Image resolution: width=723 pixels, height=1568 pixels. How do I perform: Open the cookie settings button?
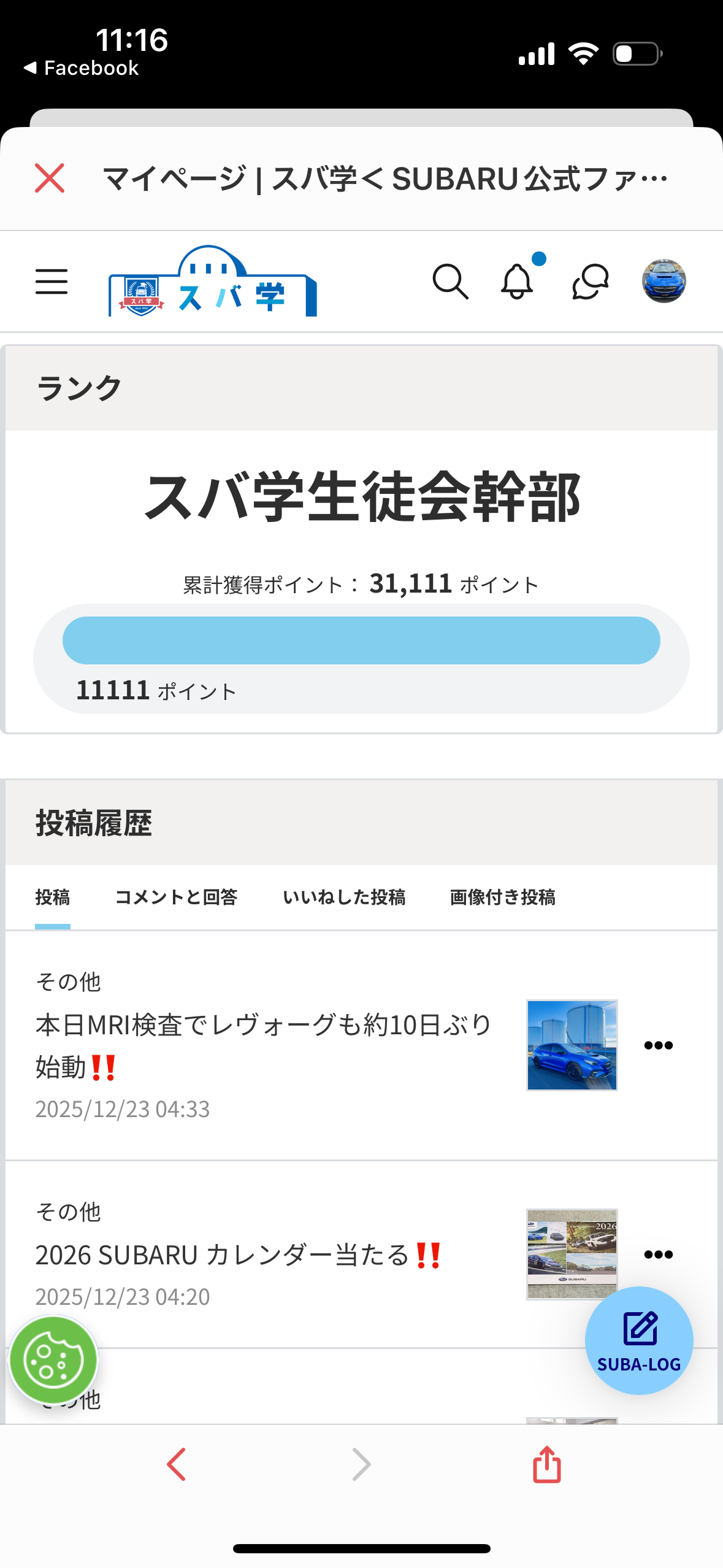point(54,1360)
